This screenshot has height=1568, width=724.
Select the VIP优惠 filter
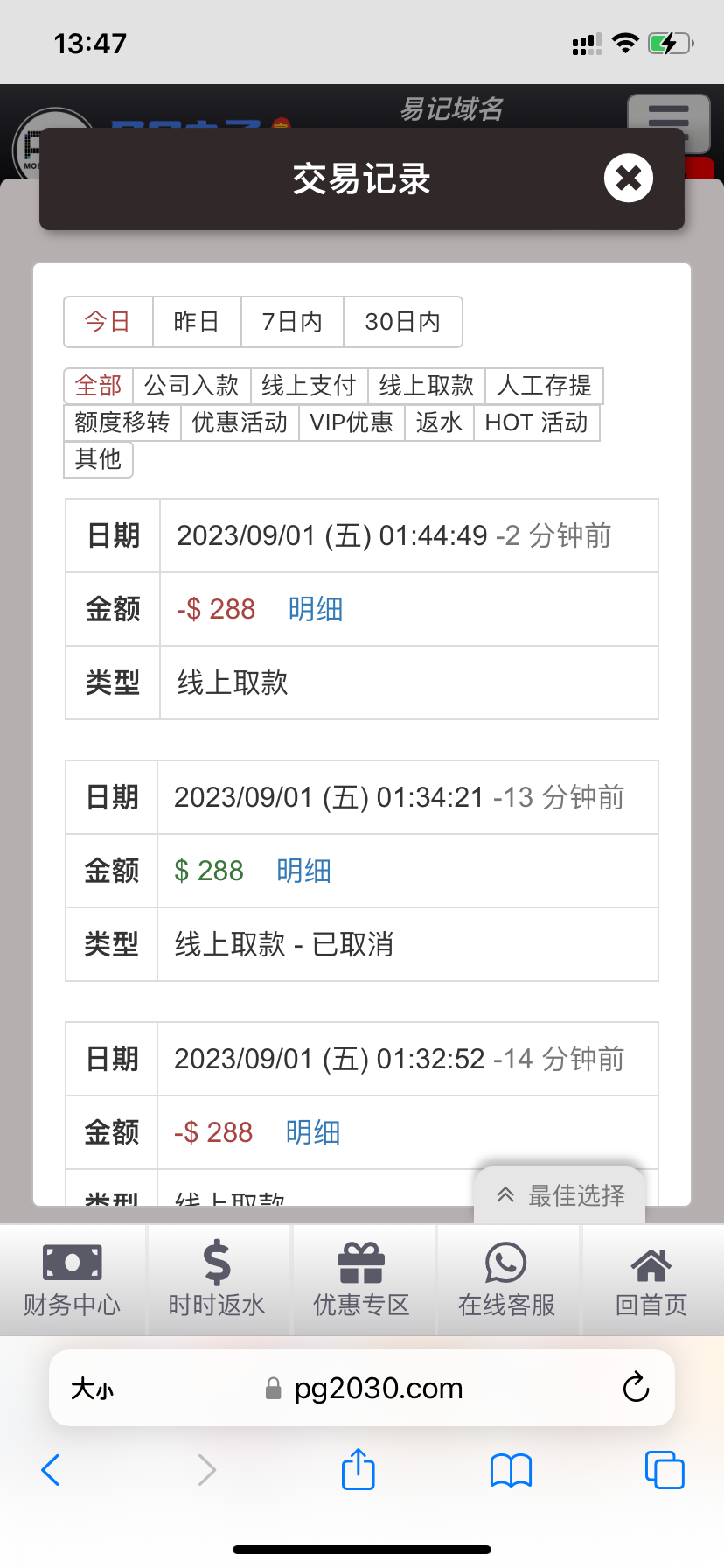pyautogui.click(x=352, y=423)
